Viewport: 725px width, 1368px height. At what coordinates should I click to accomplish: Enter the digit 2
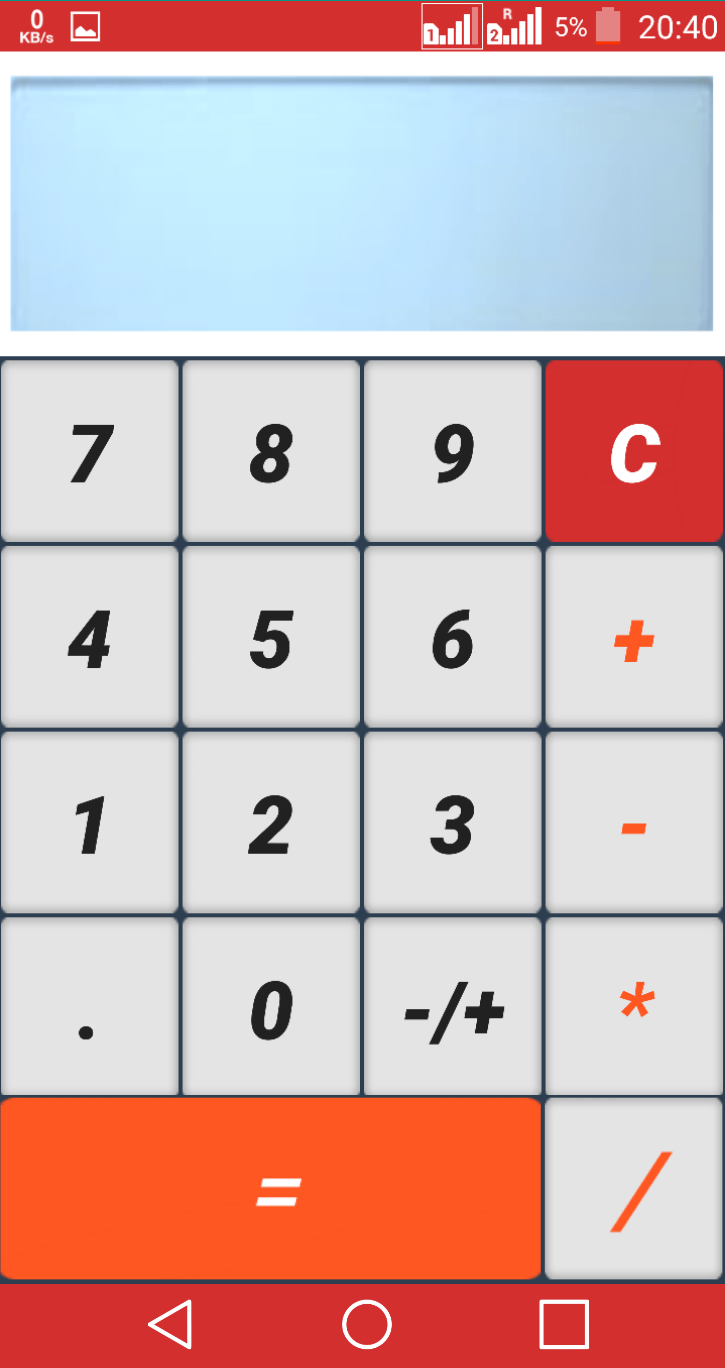click(x=271, y=823)
